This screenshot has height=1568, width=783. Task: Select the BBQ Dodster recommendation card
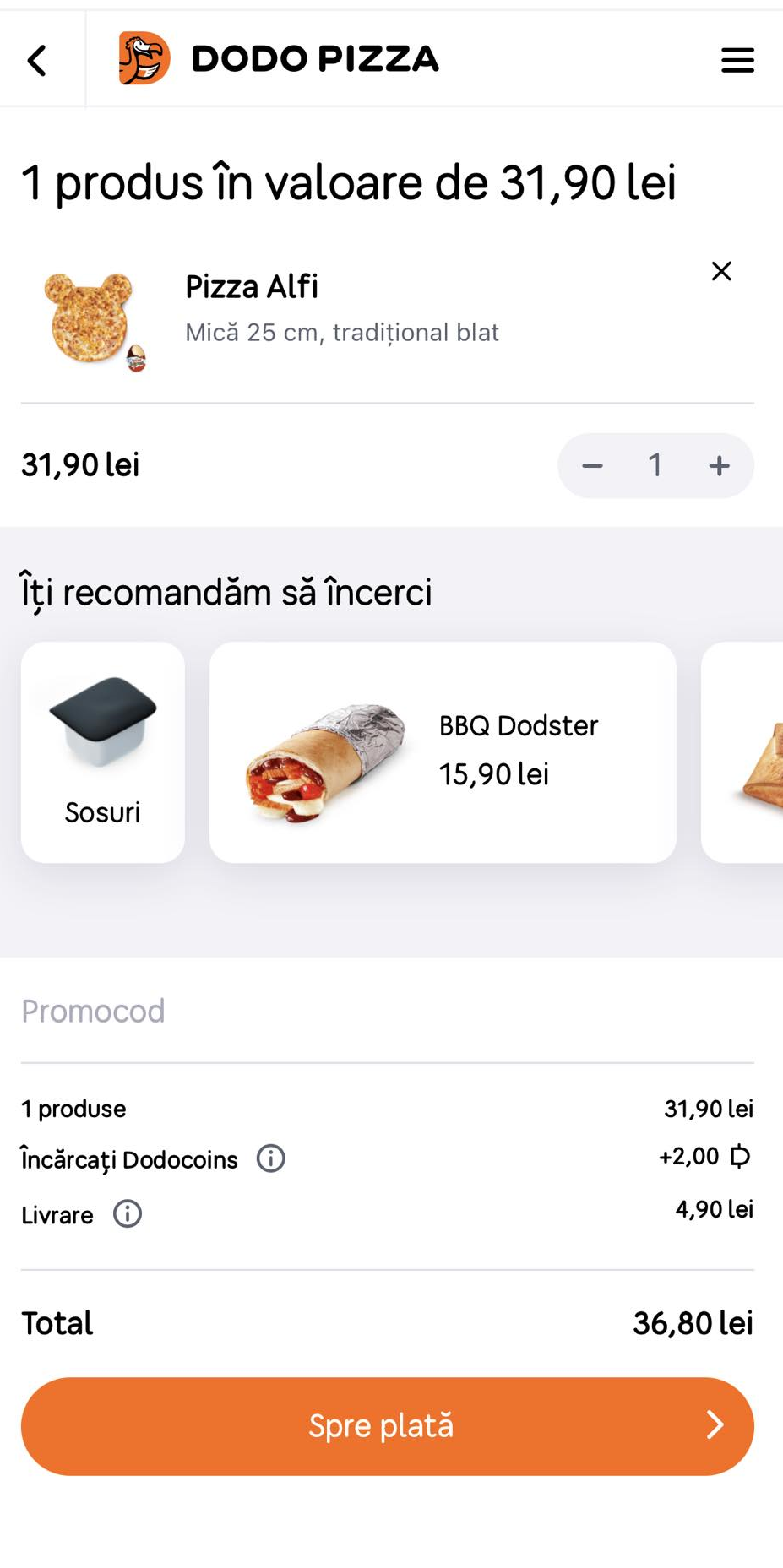[443, 751]
